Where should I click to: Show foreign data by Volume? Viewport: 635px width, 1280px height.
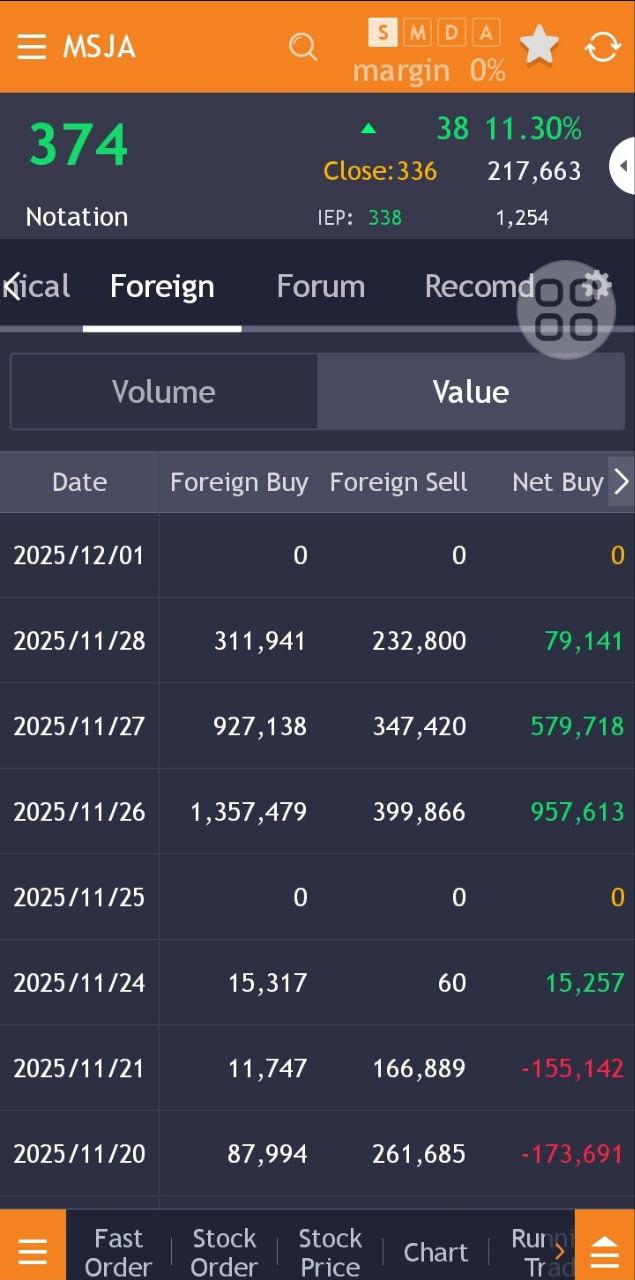coord(164,392)
